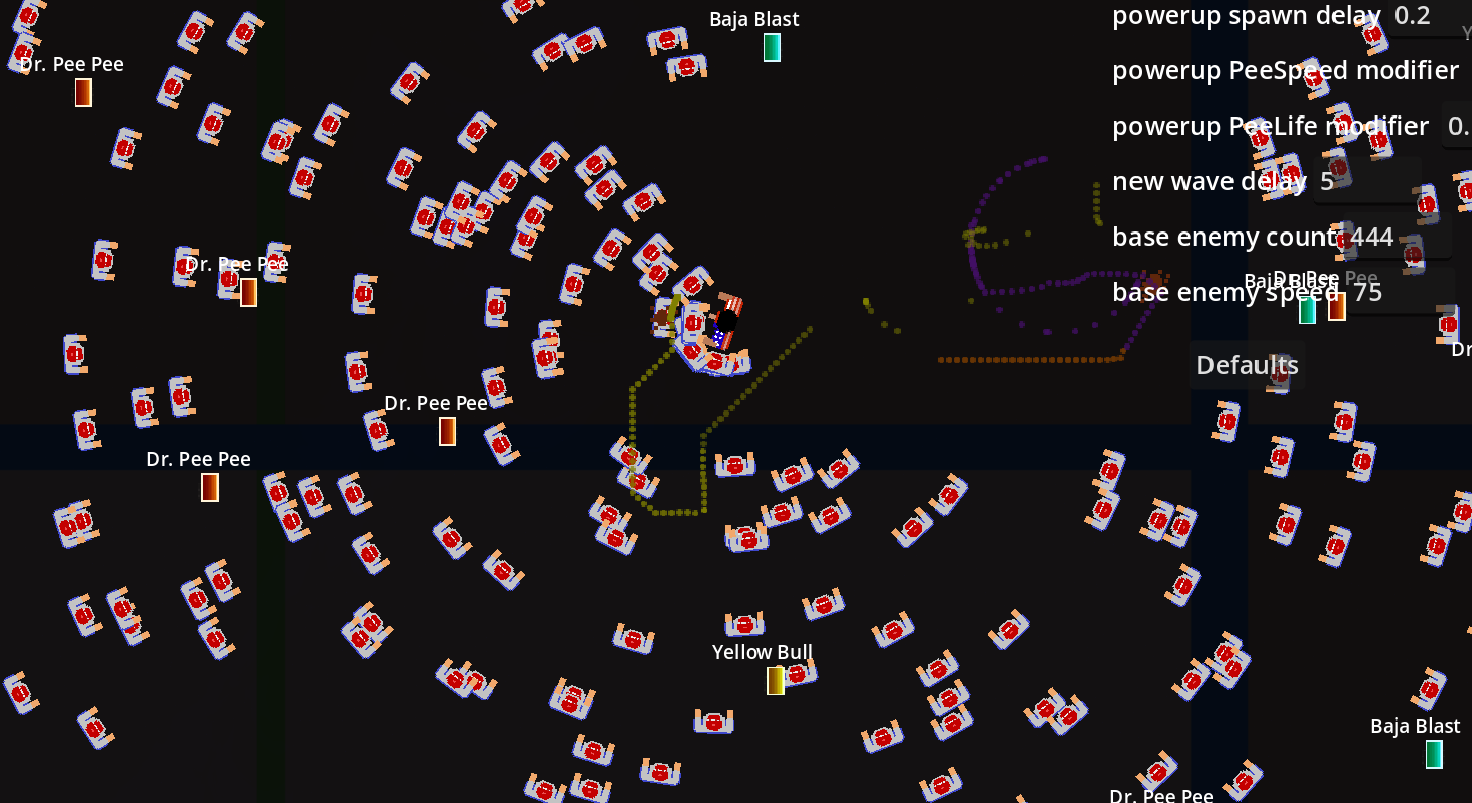Edit the powerup PeeLife modifier value
The image size is (1472, 803).
pyautogui.click(x=1456, y=126)
